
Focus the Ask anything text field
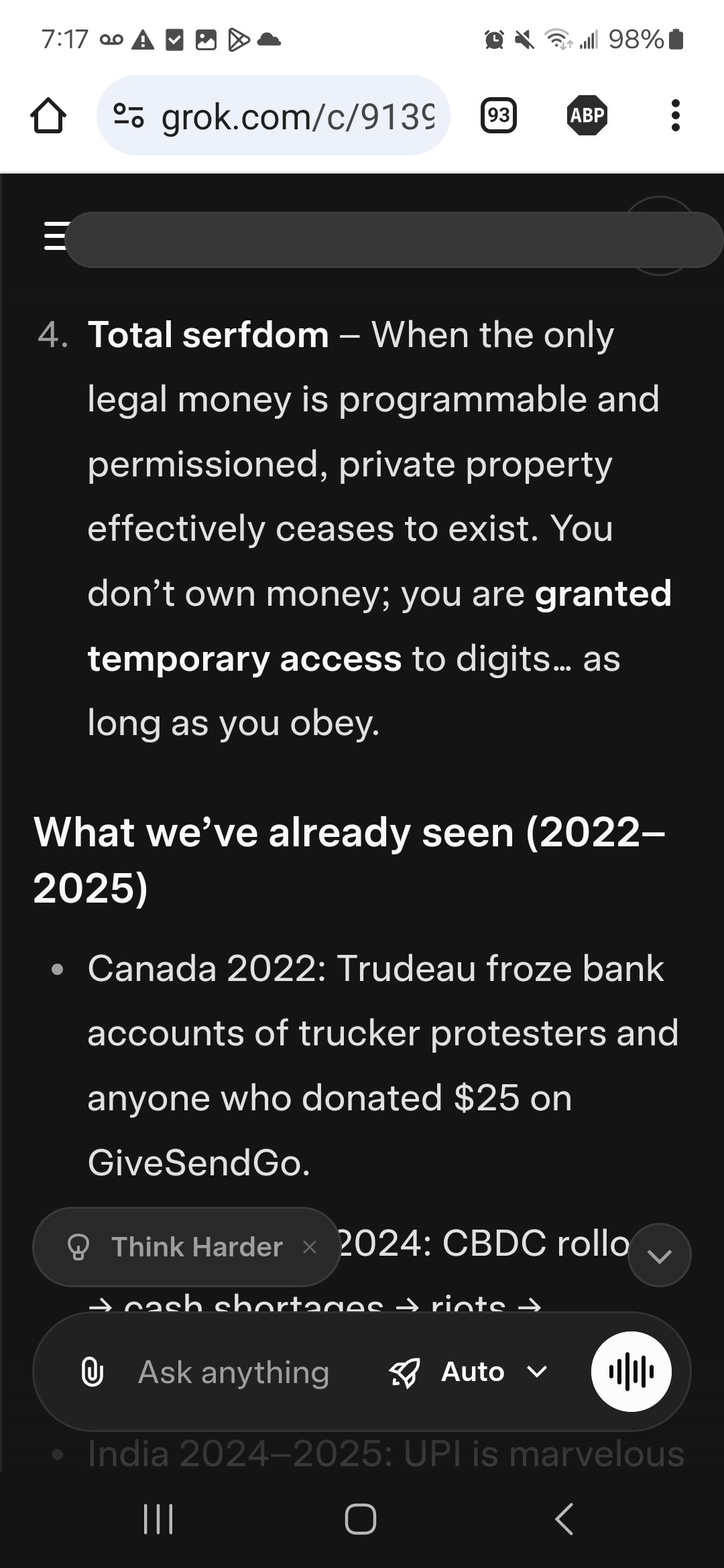point(233,1372)
